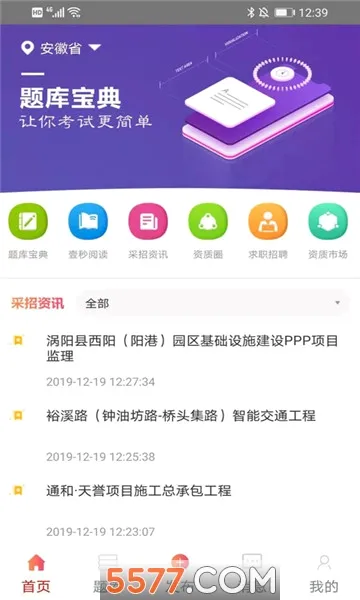Open the 采招资讯 shortcut icon

point(148,222)
